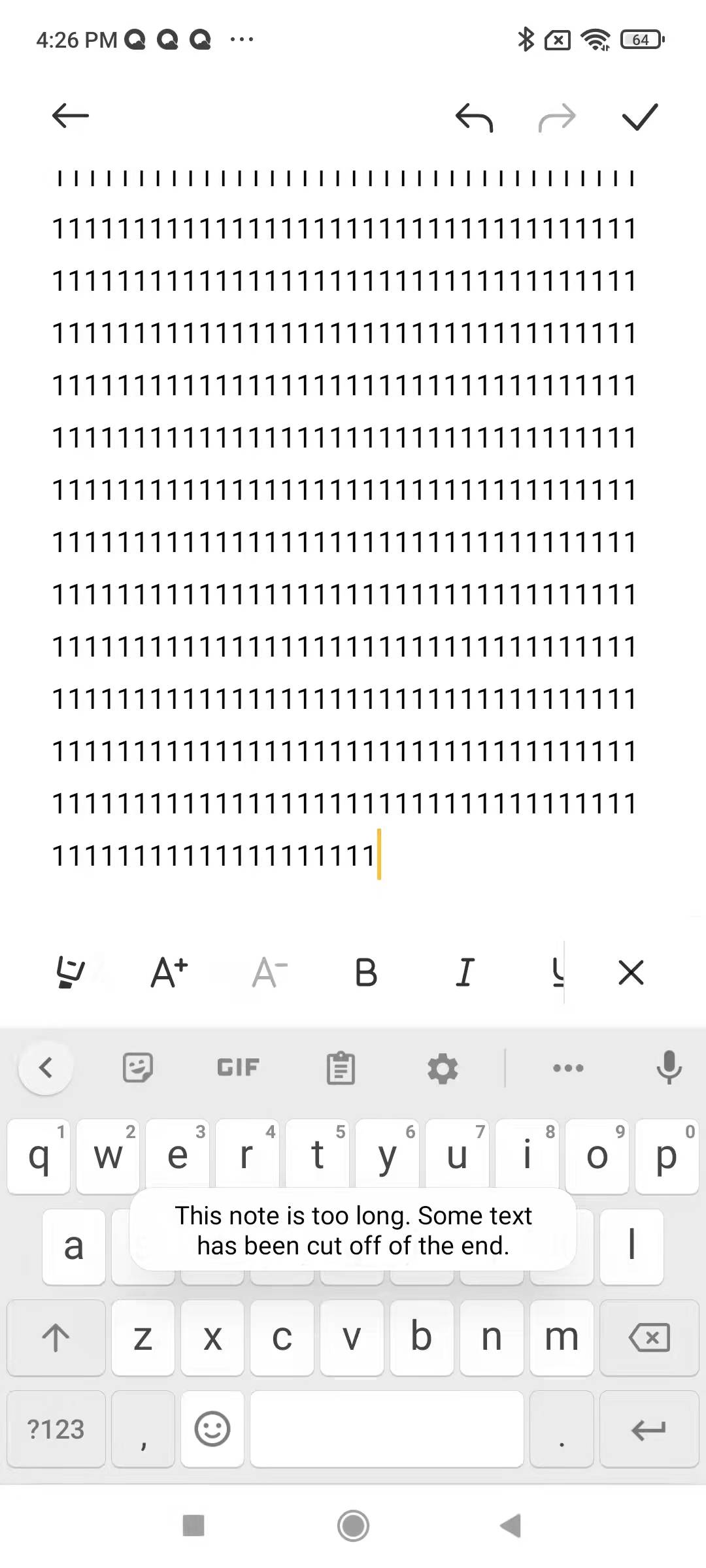Image resolution: width=706 pixels, height=1568 pixels.
Task: Close the formatting toolbar
Action: 630,973
